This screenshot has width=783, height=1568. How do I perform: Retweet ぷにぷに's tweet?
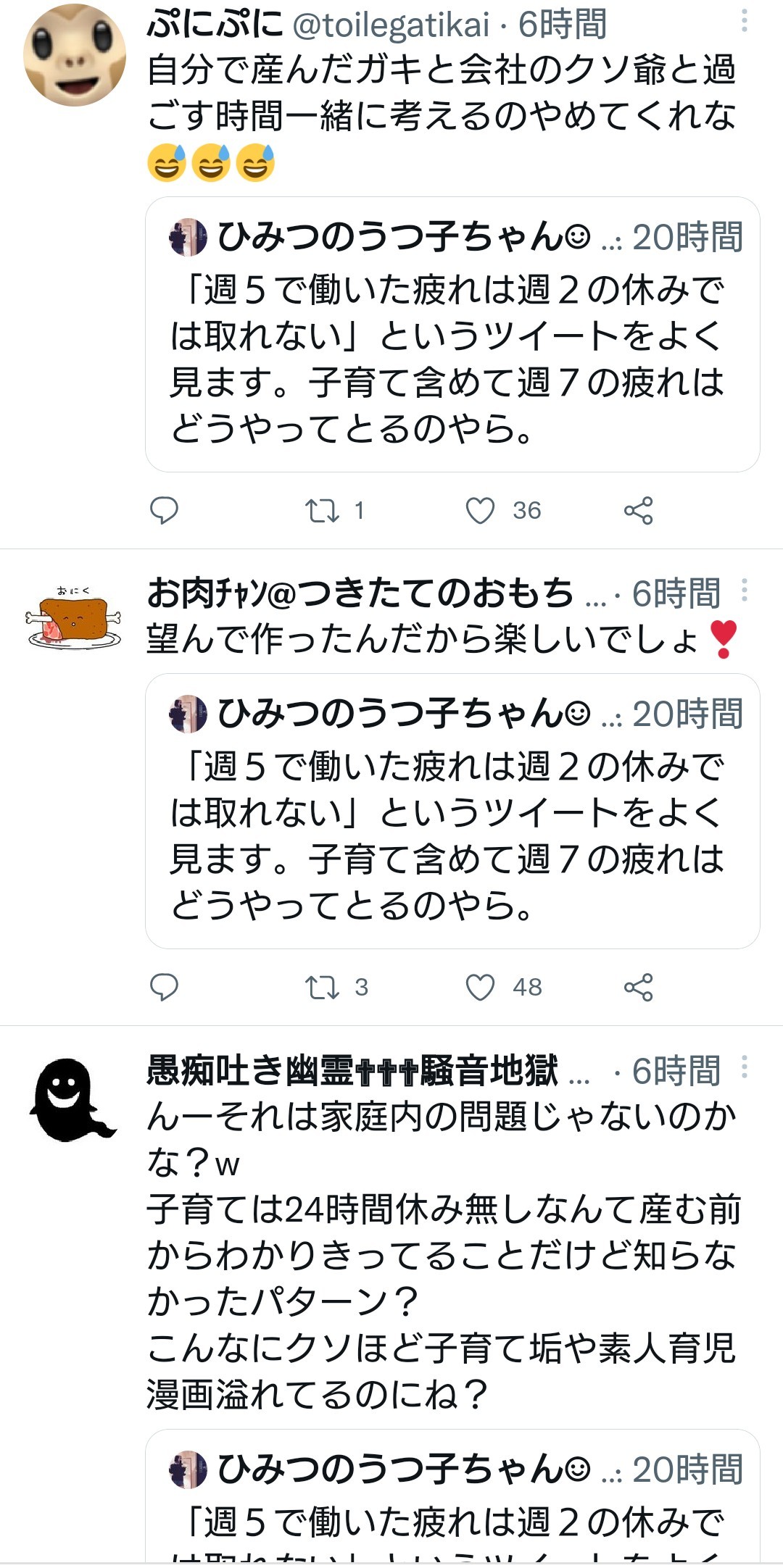coord(322,510)
